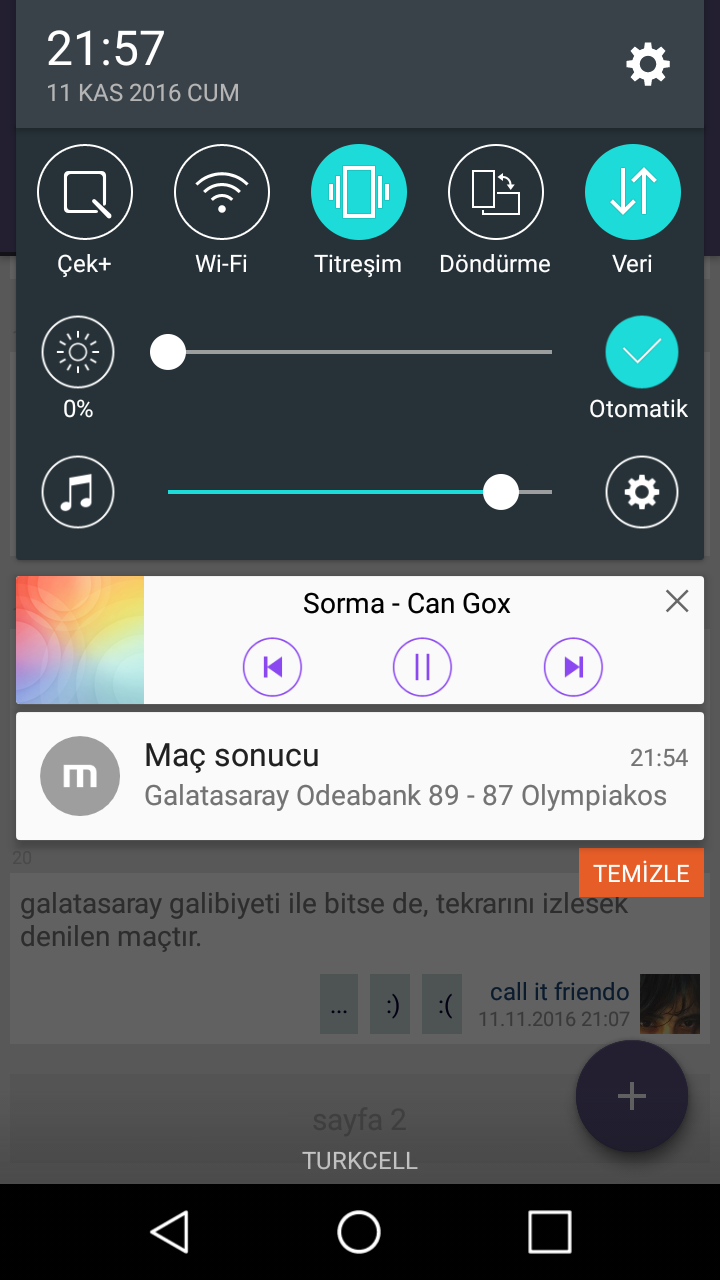Pause Sorma - Can Gox
The height and width of the screenshot is (1280, 720).
click(422, 667)
